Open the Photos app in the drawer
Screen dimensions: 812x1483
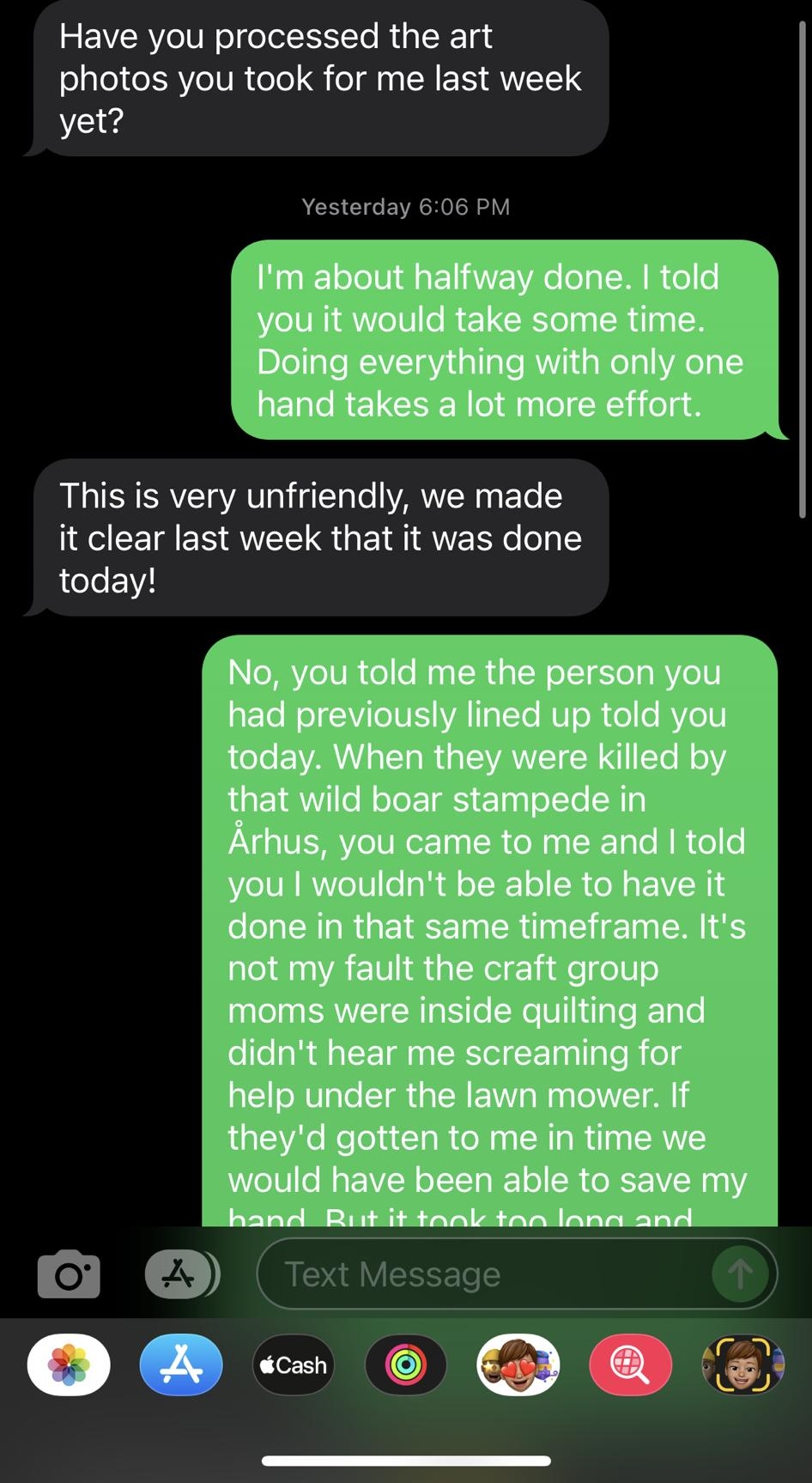(x=69, y=1364)
